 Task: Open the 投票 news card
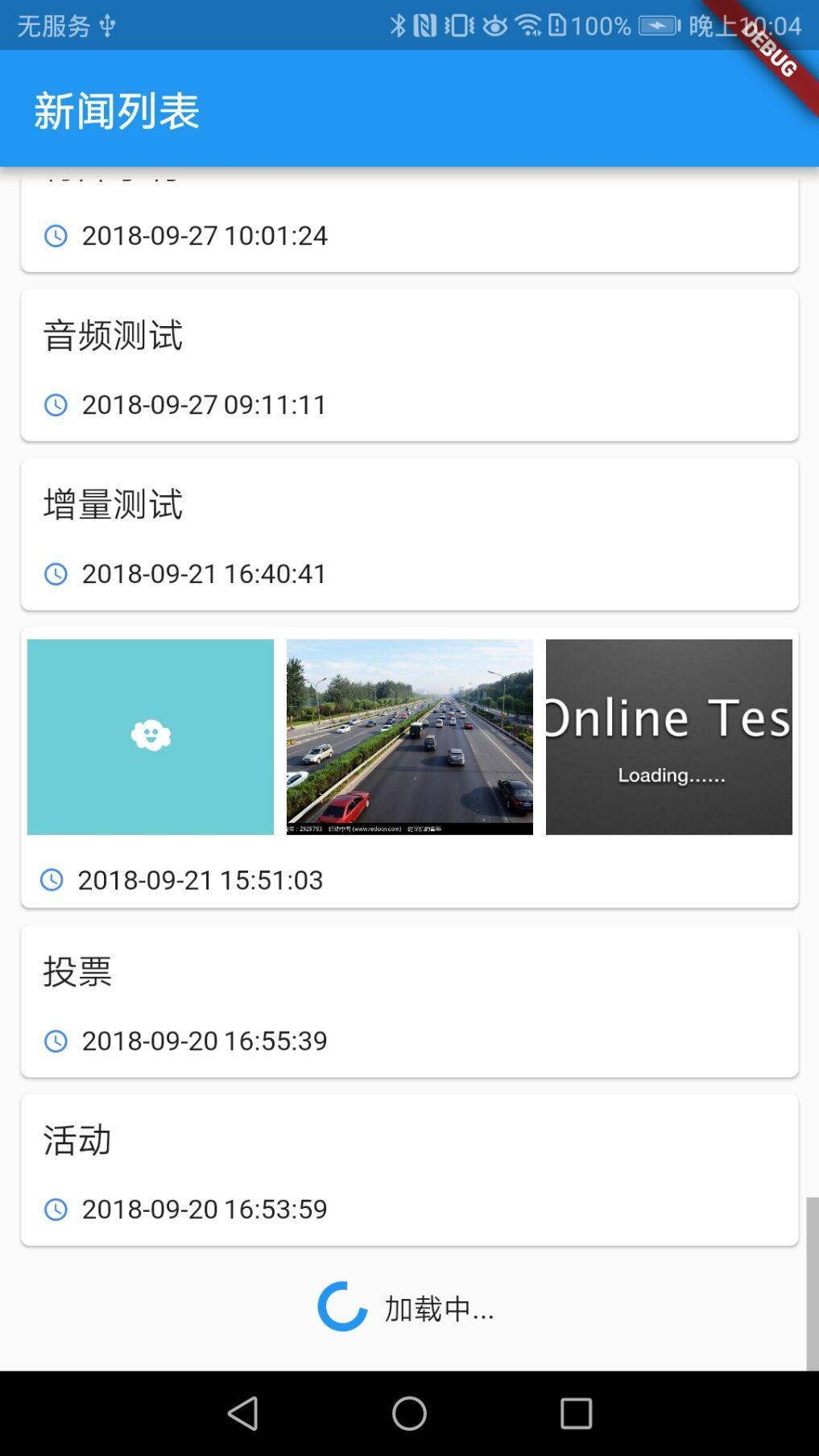pyautogui.click(x=409, y=1002)
